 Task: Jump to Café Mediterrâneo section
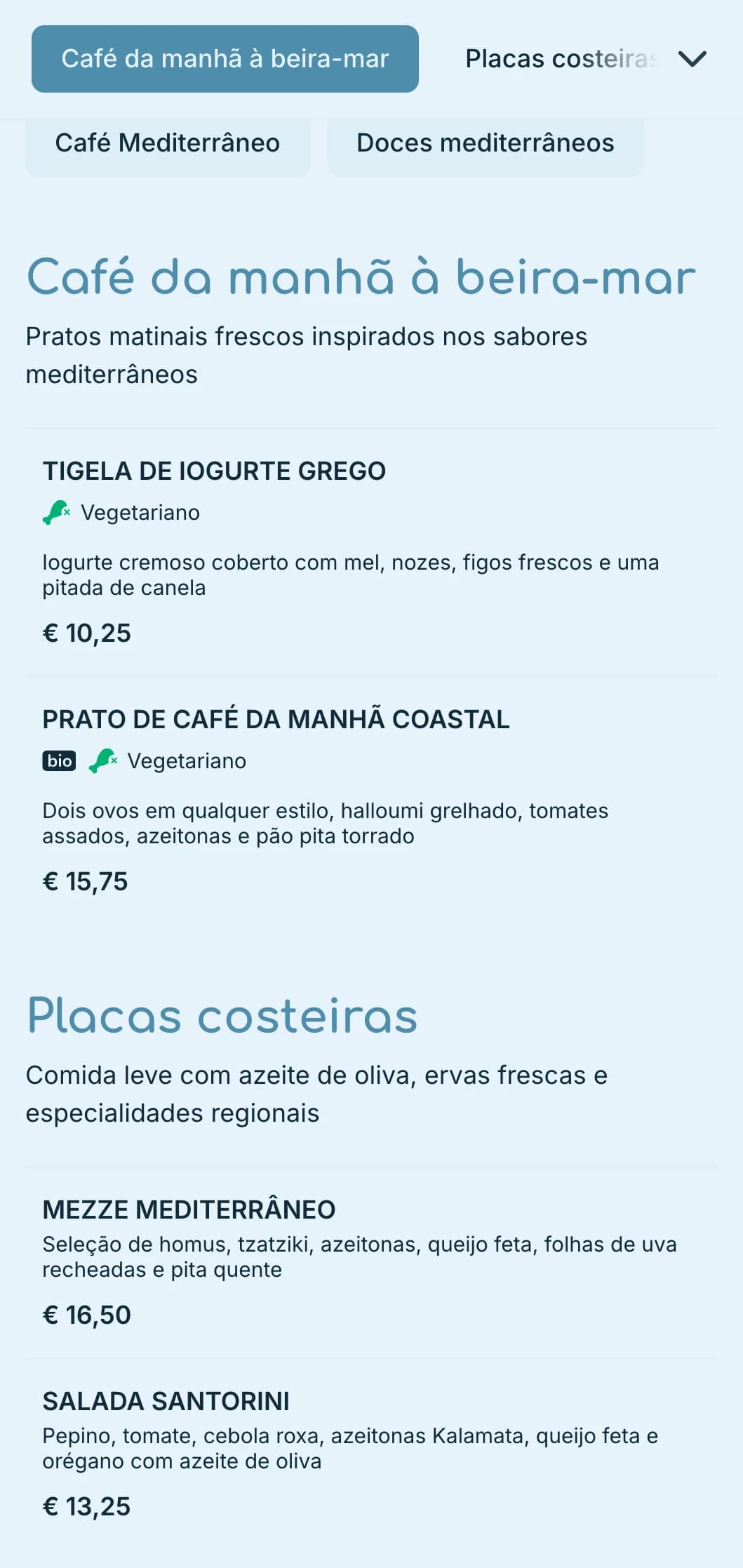coord(168,143)
